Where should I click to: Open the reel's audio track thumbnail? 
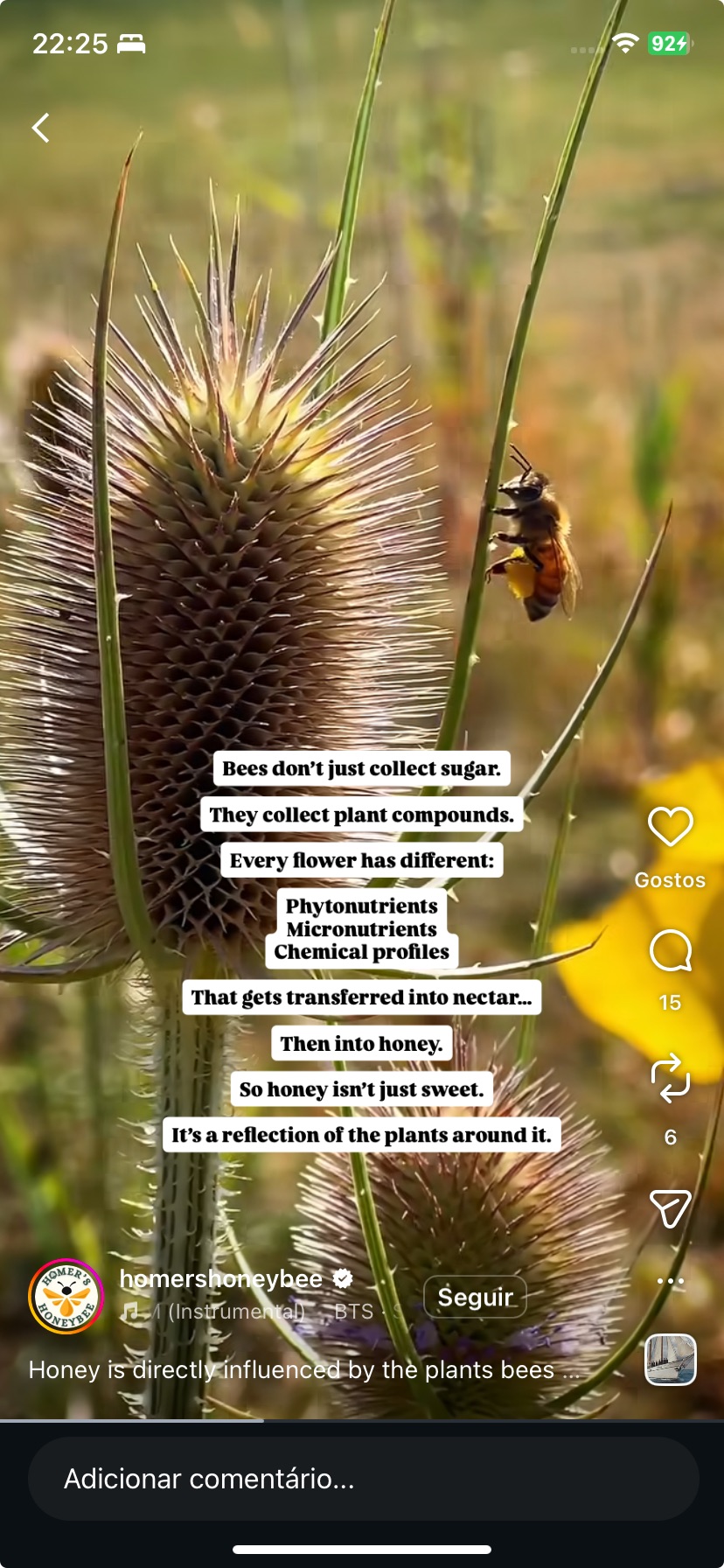click(x=670, y=1360)
